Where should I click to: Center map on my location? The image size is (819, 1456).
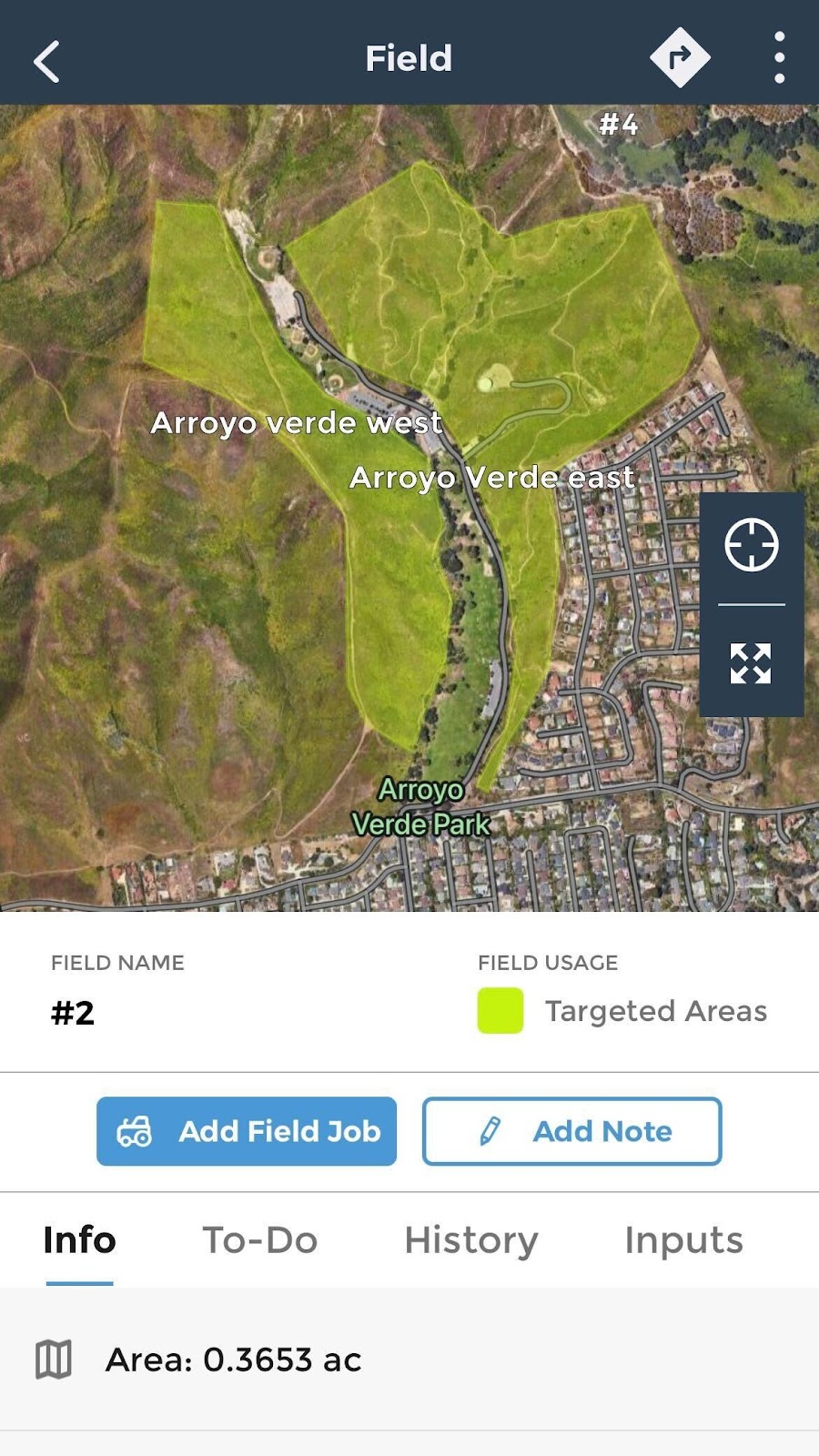point(751,546)
